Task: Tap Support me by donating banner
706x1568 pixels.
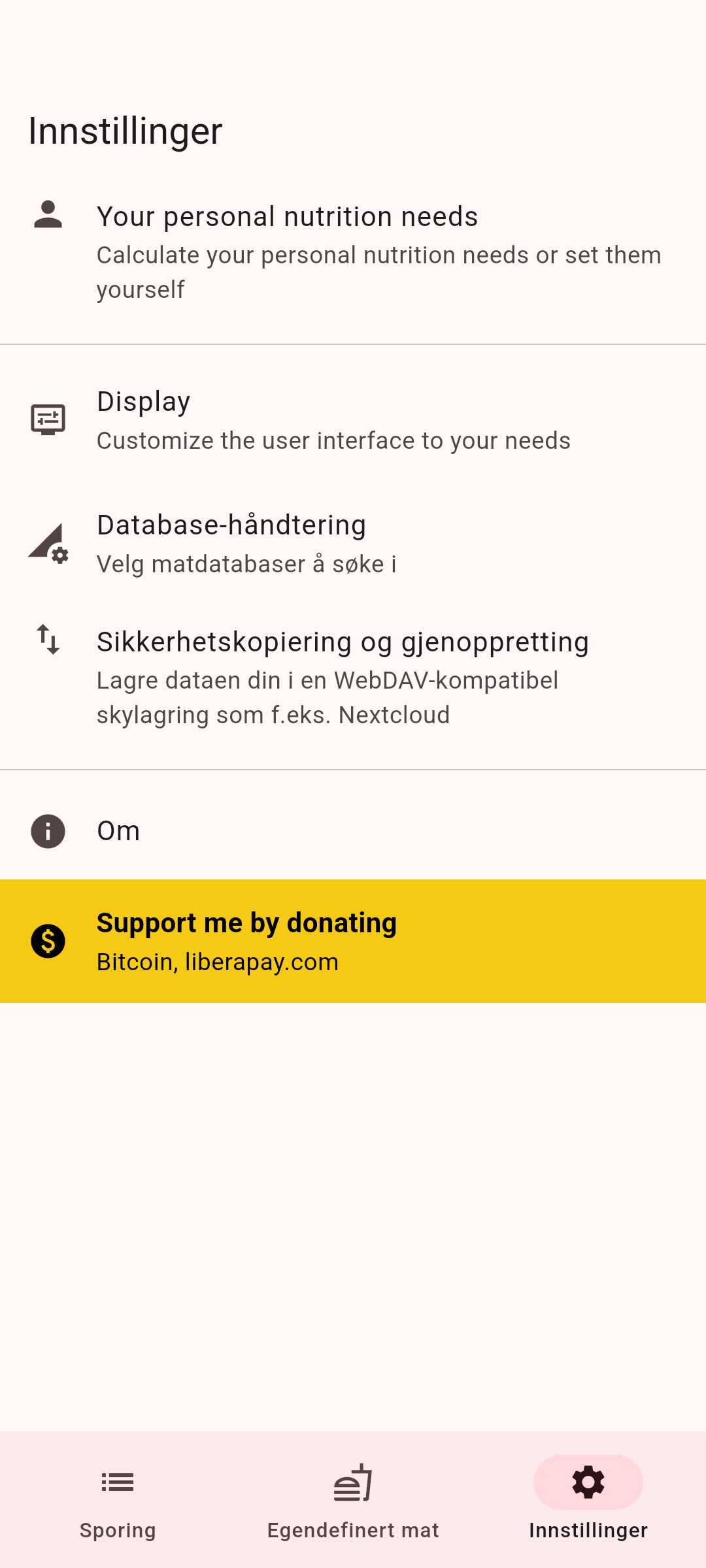Action: [x=353, y=941]
